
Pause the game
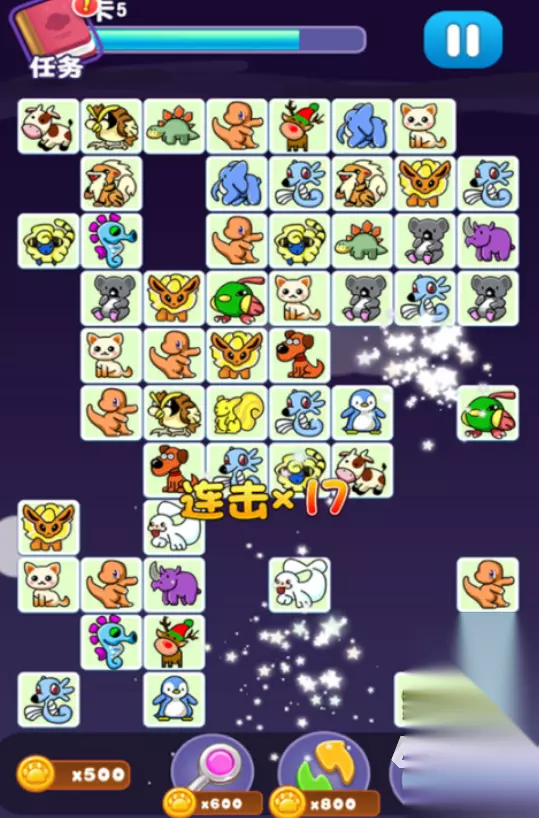[x=463, y=40]
